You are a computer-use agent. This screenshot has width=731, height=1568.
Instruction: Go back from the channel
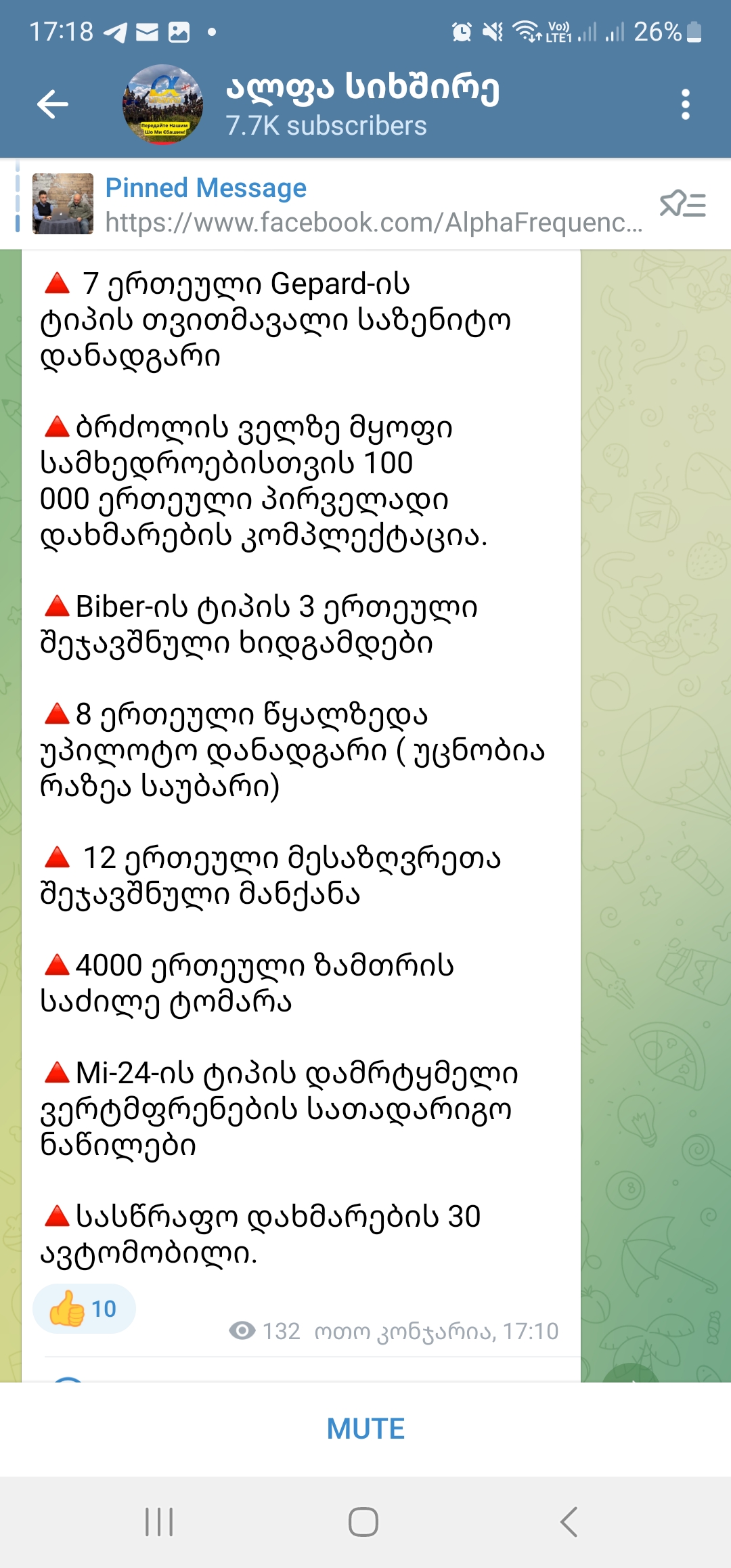[53, 104]
